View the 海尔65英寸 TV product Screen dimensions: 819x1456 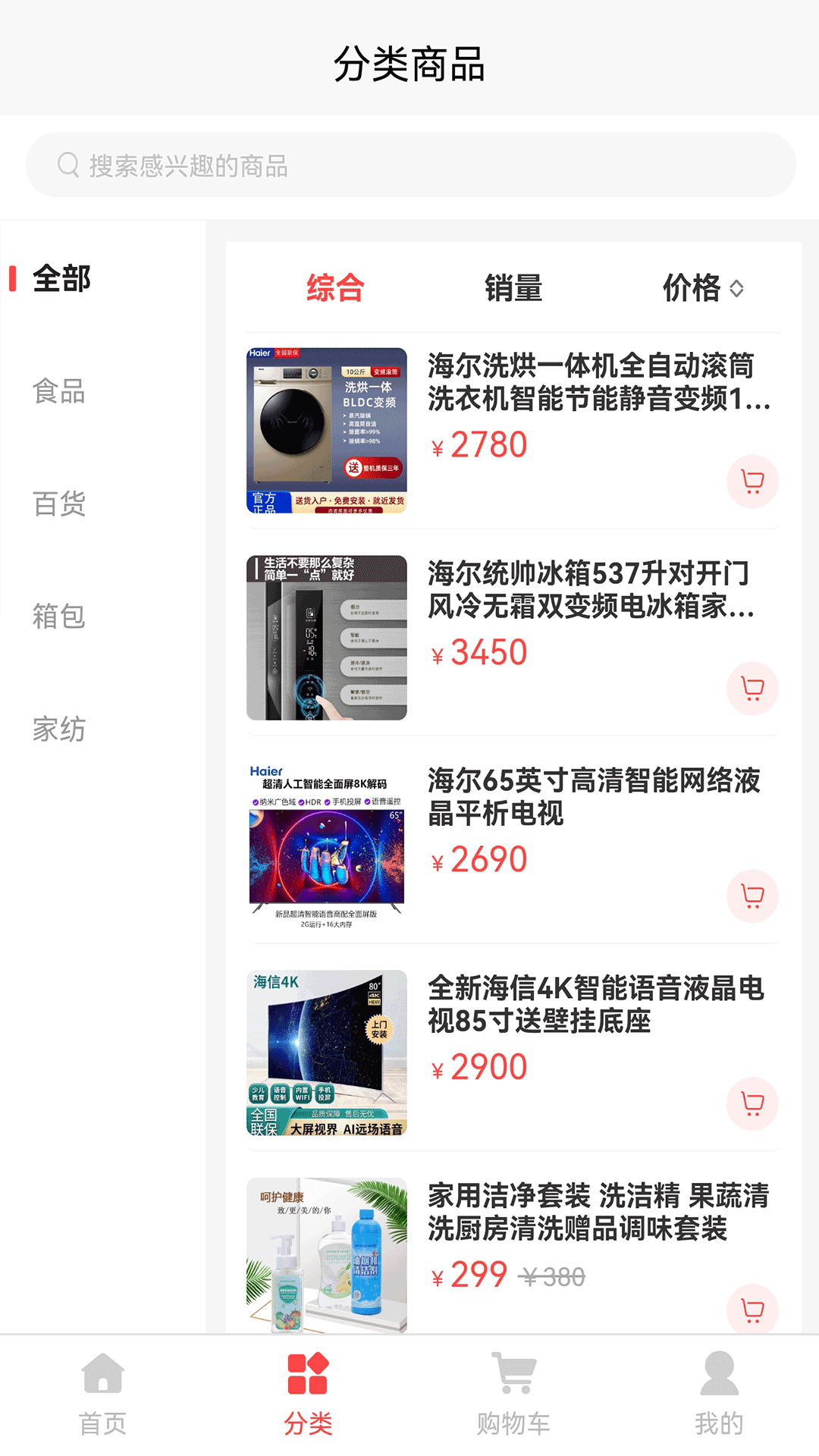tap(593, 796)
